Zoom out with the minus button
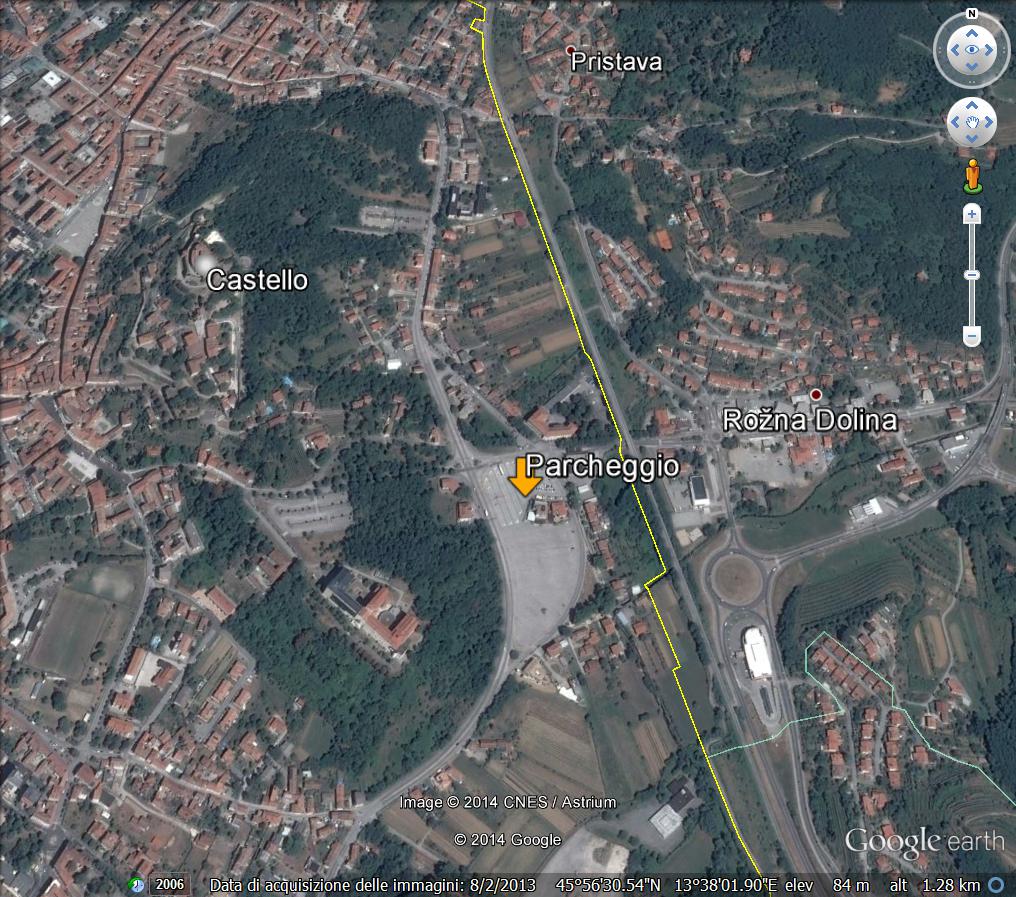This screenshot has height=897, width=1016. click(971, 337)
